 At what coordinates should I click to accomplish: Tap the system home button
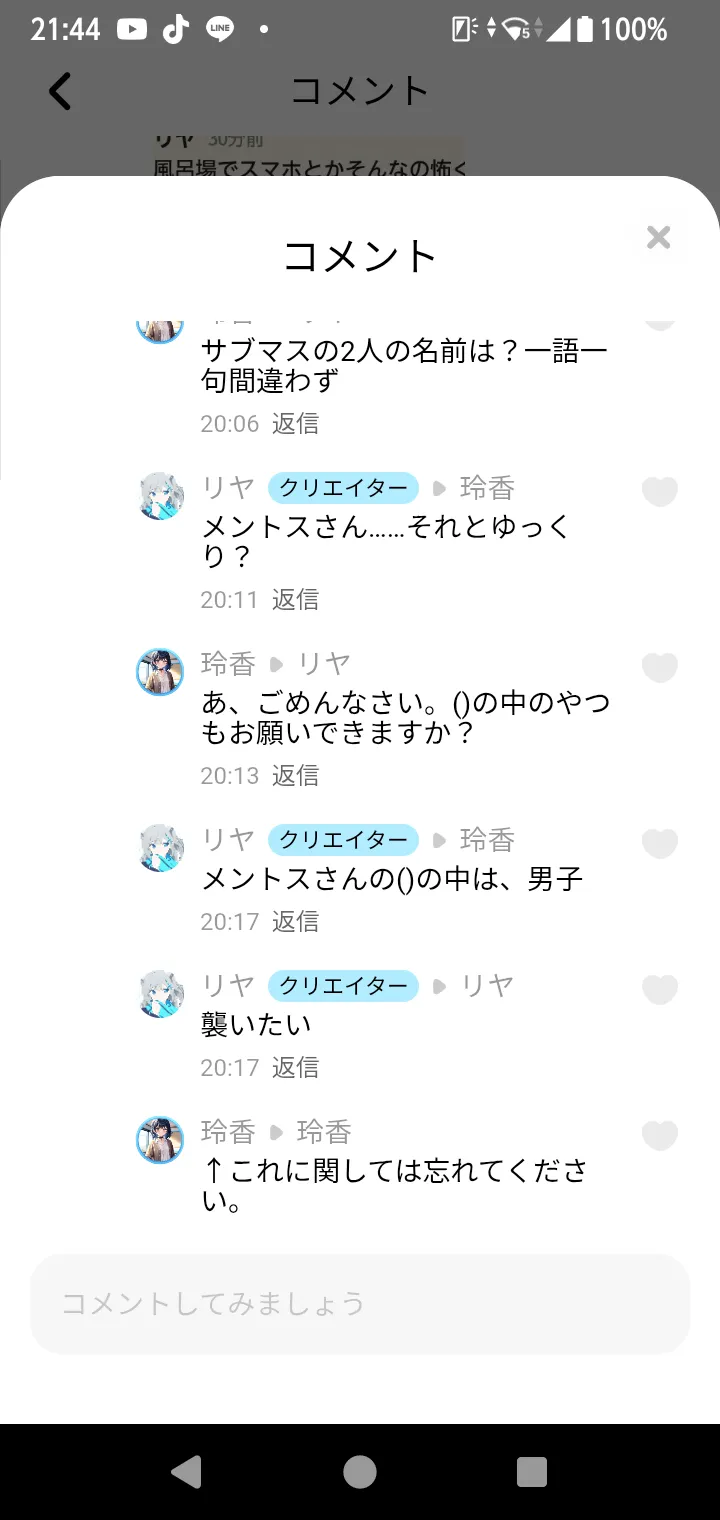[x=360, y=1471]
